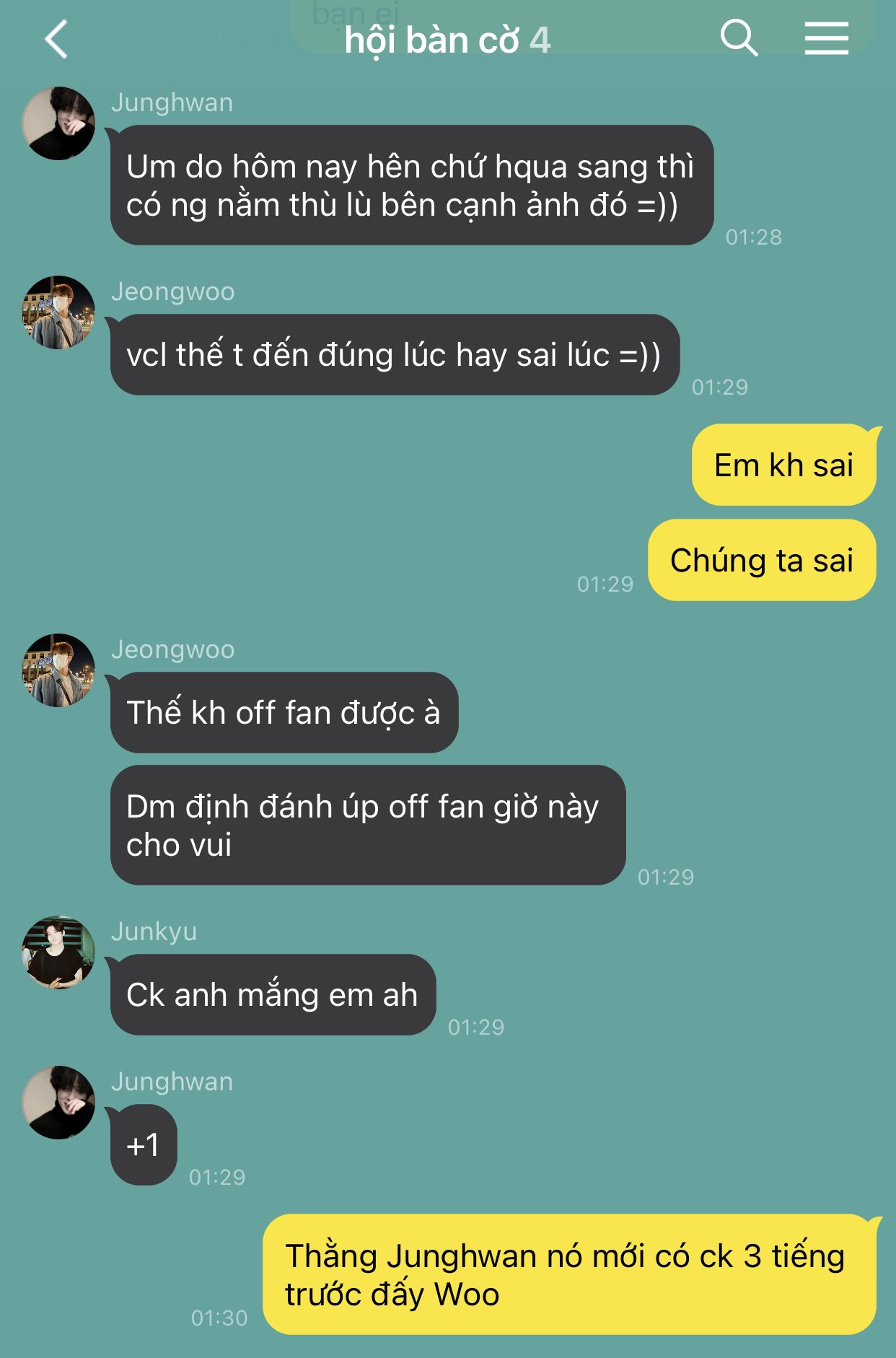This screenshot has width=896, height=1358.
Task: Open the chat room menu
Action: click(826, 38)
